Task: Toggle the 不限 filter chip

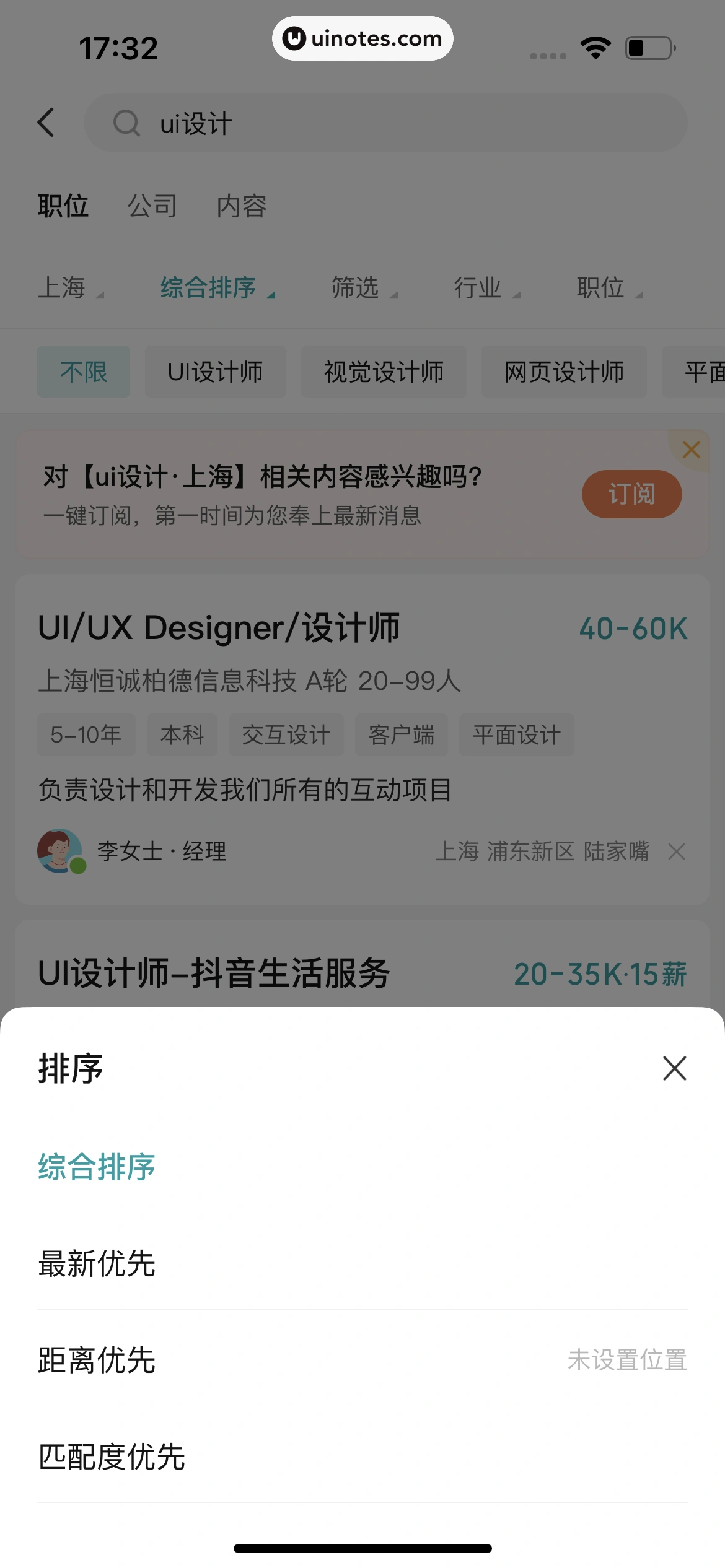Action: (x=83, y=371)
